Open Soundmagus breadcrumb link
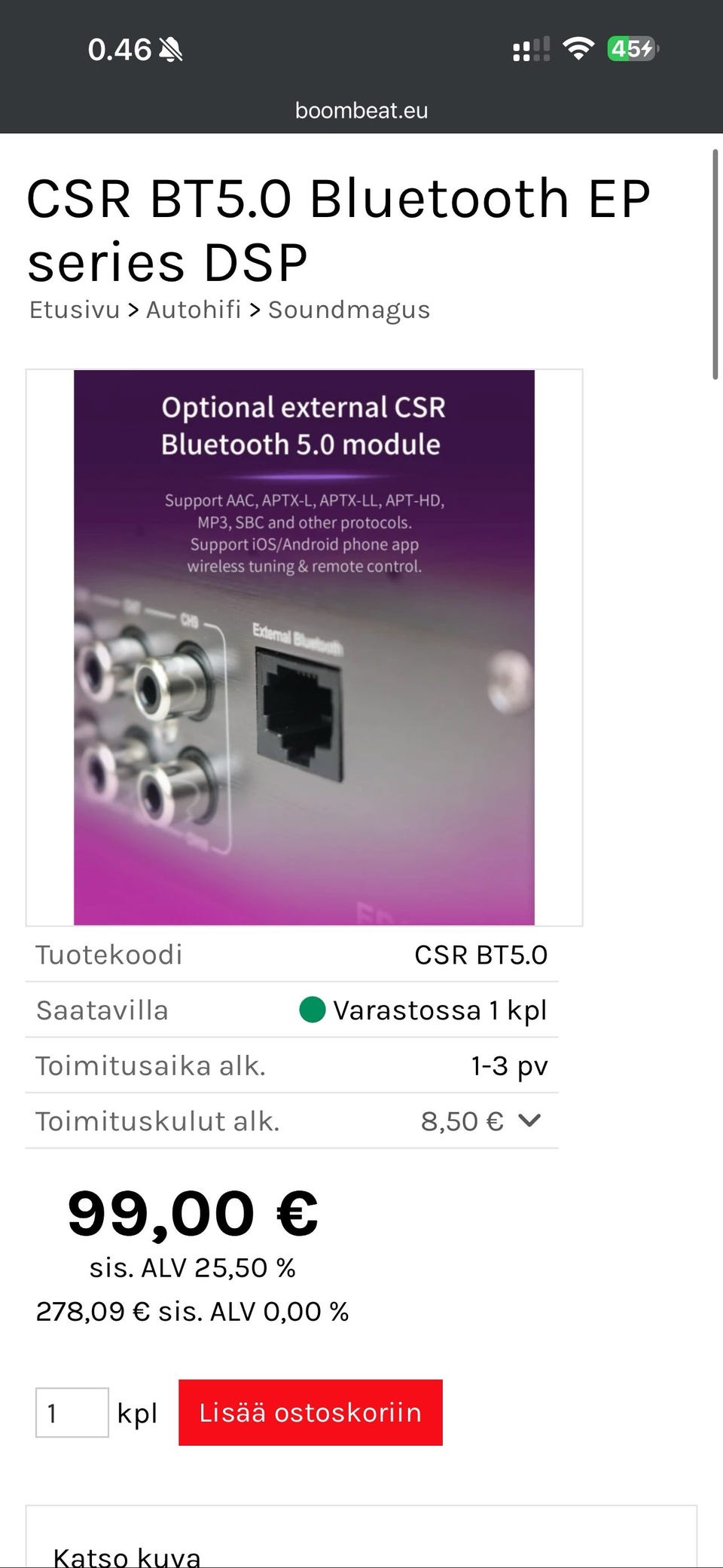This screenshot has width=723, height=1568. coord(349,310)
